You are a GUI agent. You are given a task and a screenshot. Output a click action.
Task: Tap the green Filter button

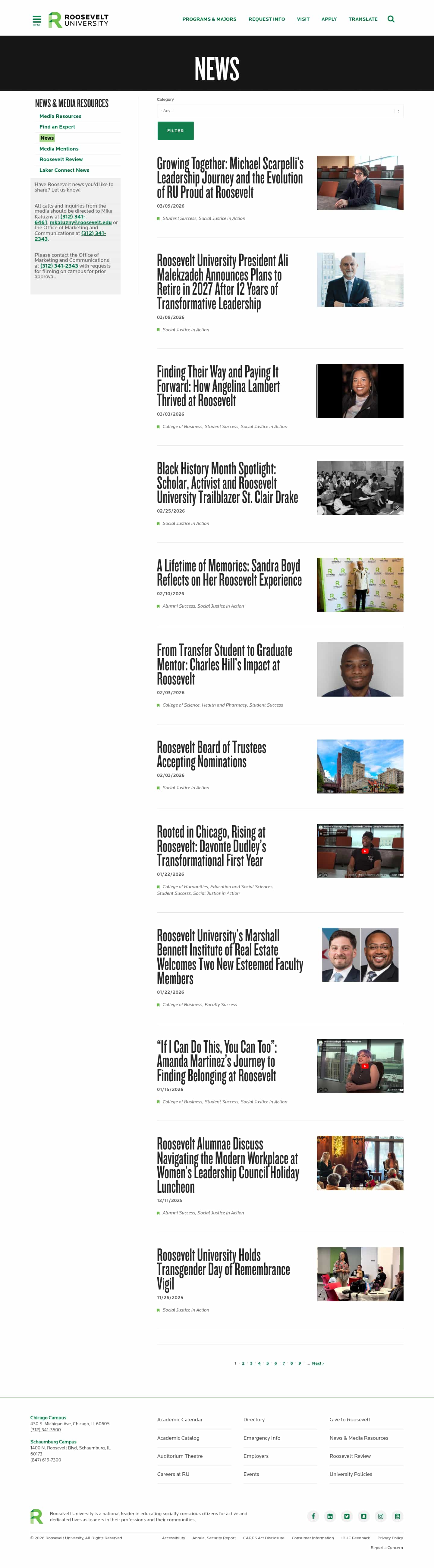175,131
